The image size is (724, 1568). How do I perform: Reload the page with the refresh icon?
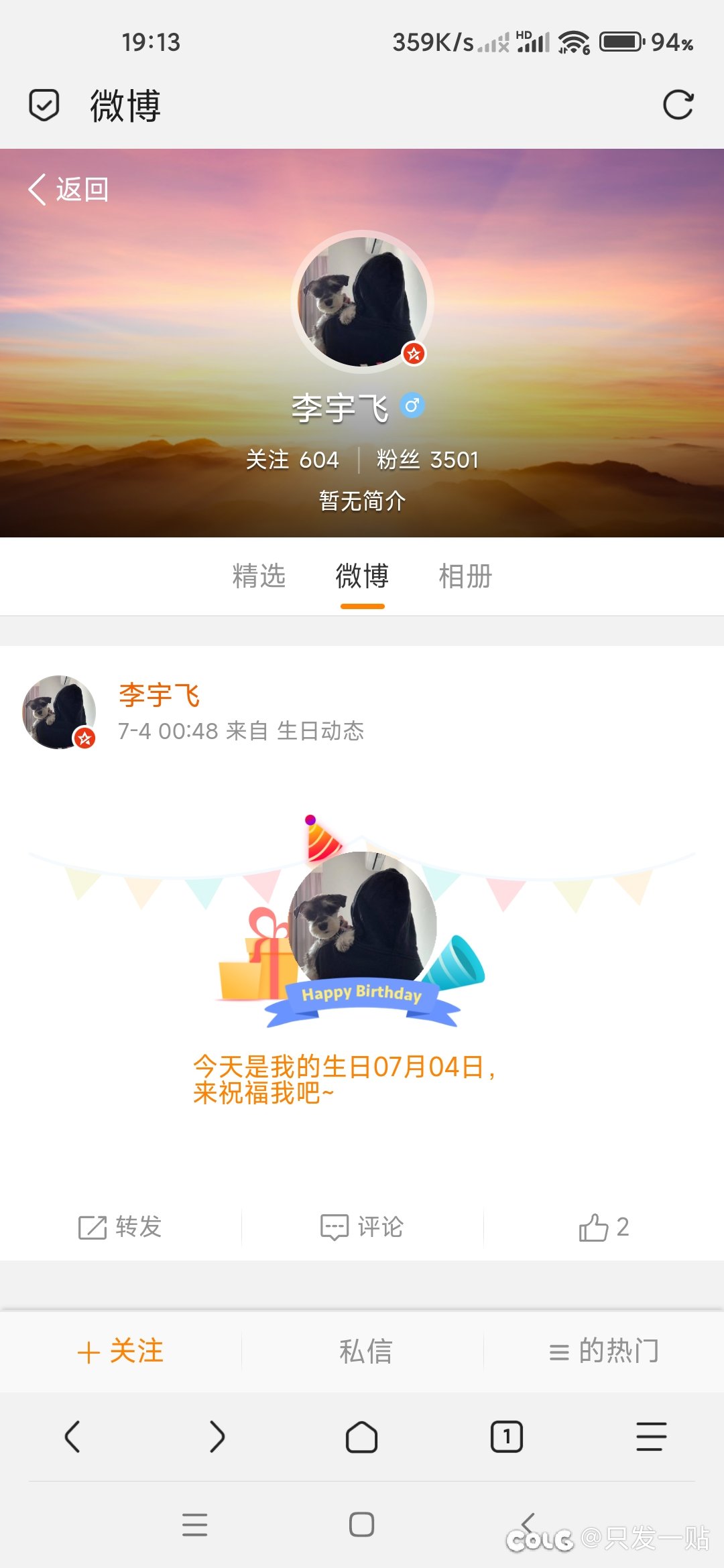(x=678, y=105)
